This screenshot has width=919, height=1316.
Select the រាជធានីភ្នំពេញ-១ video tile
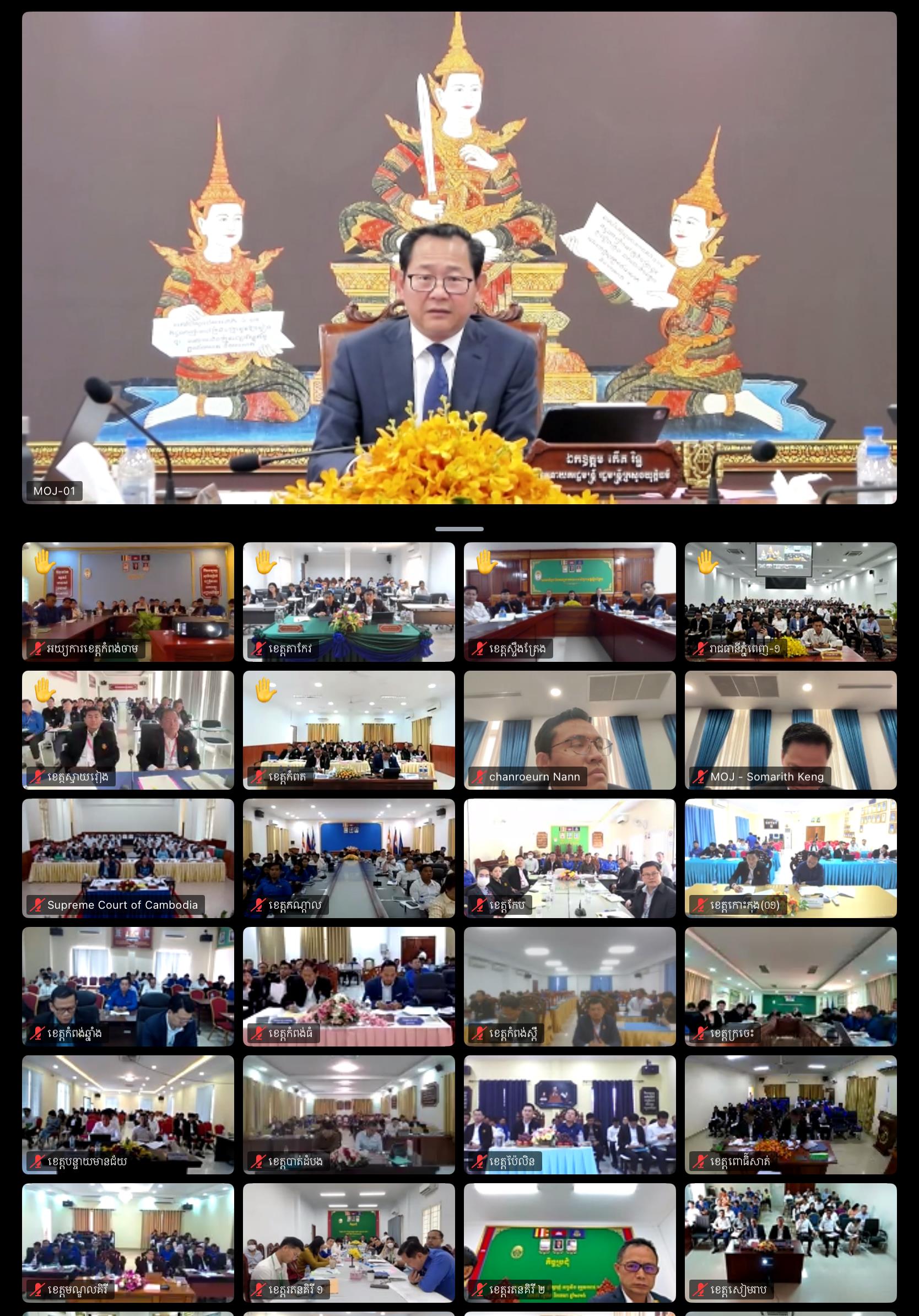790,602
